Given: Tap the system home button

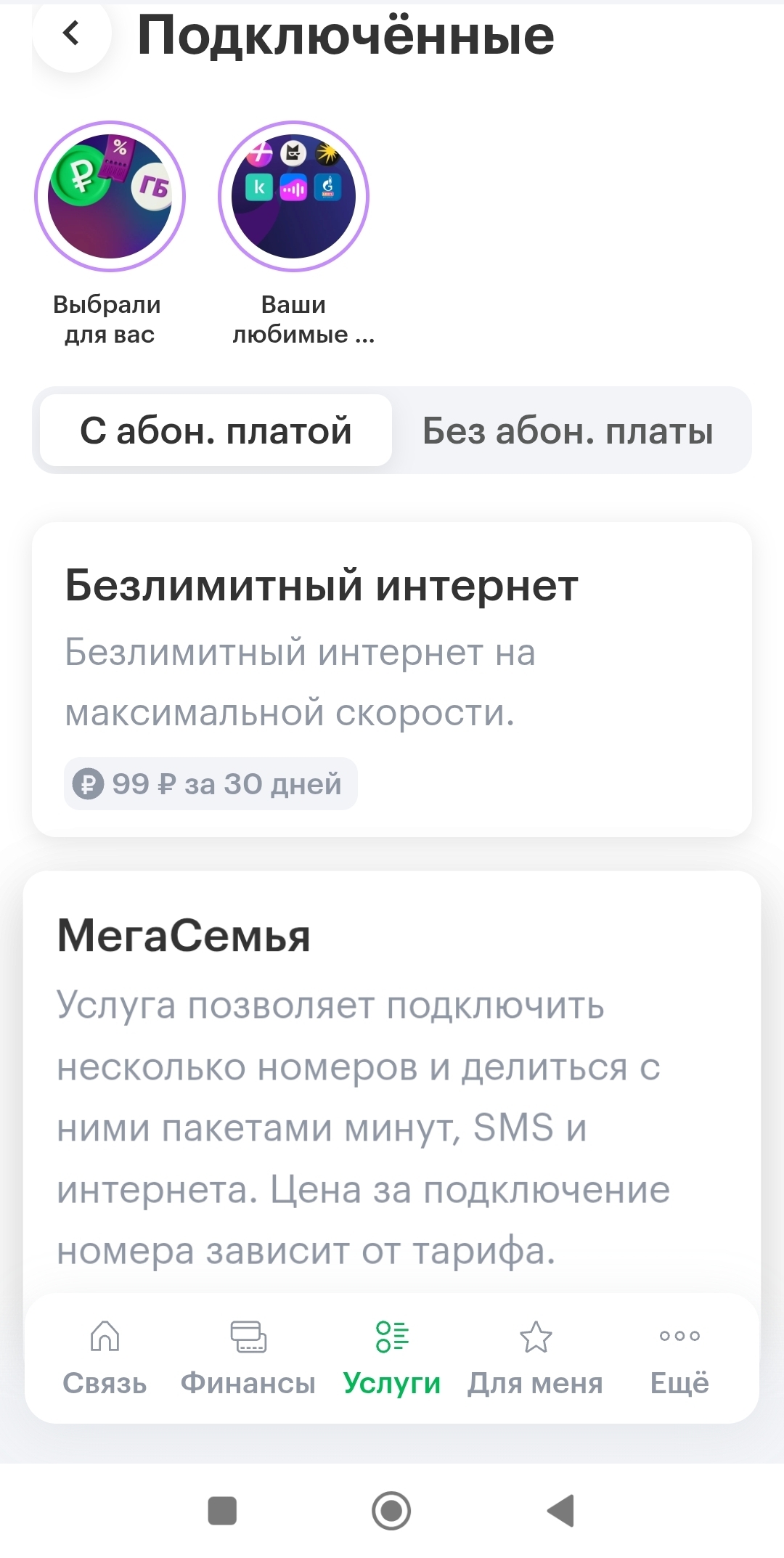Looking at the screenshot, I should click(x=391, y=1511).
